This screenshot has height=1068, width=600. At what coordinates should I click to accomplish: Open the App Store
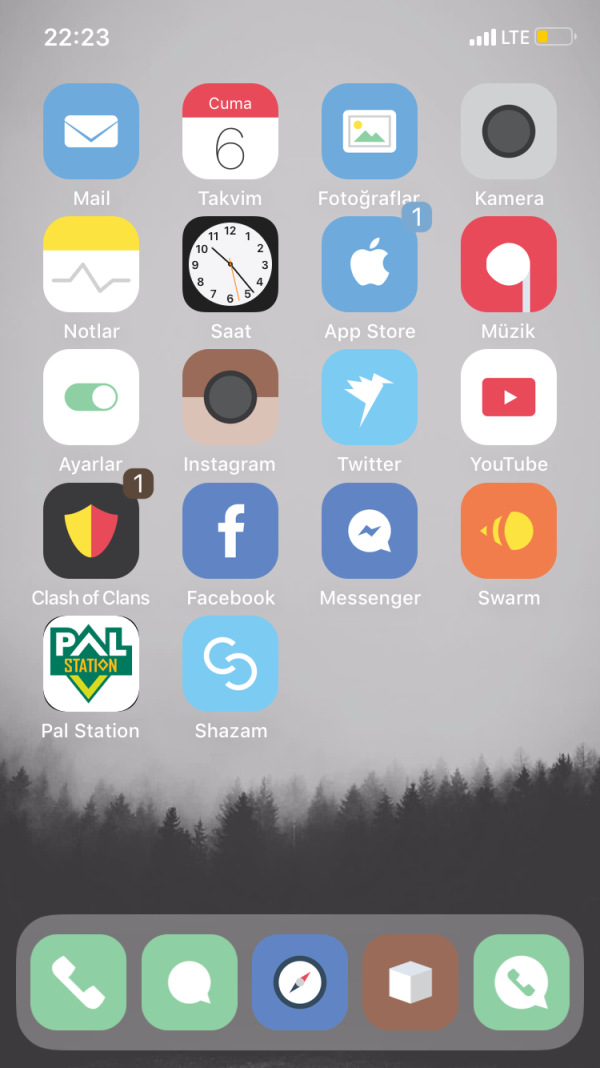point(369,264)
